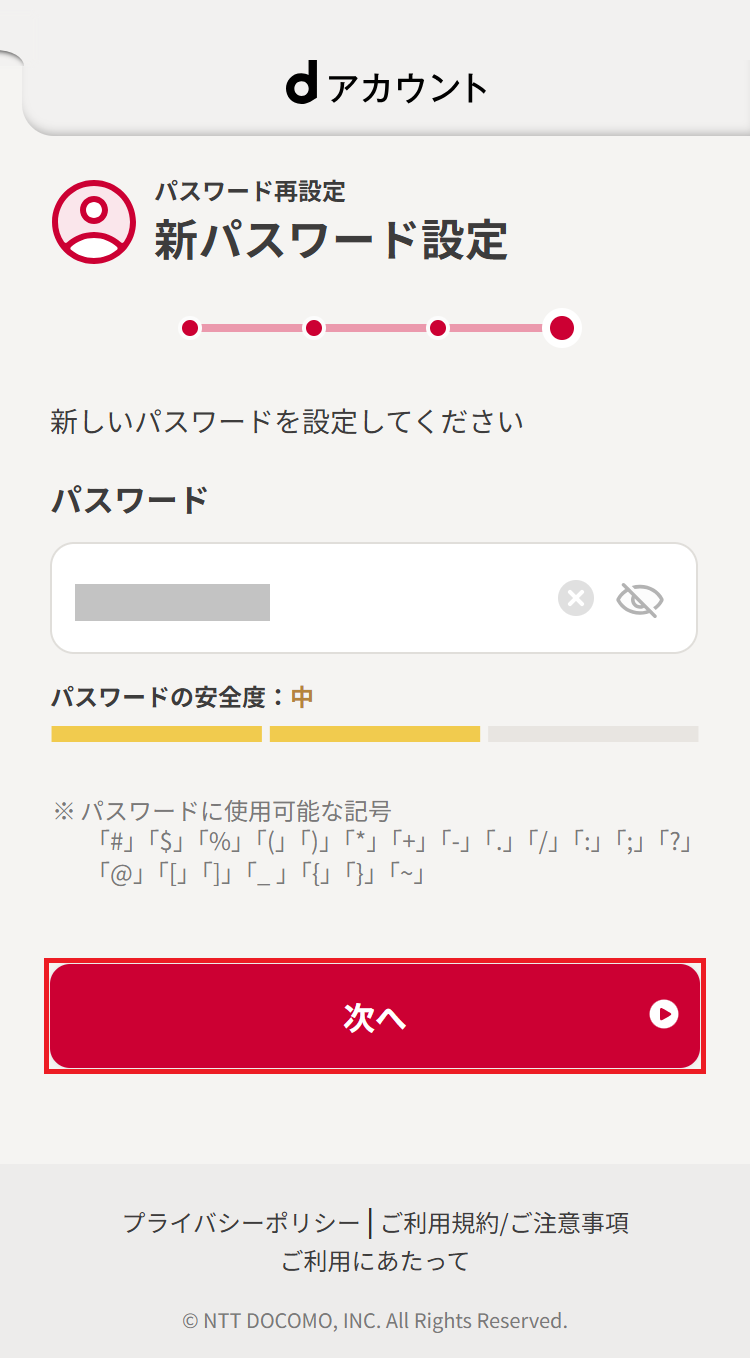The width and height of the screenshot is (750, 1358).
Task: Click the second progress step dot
Action: 314,328
